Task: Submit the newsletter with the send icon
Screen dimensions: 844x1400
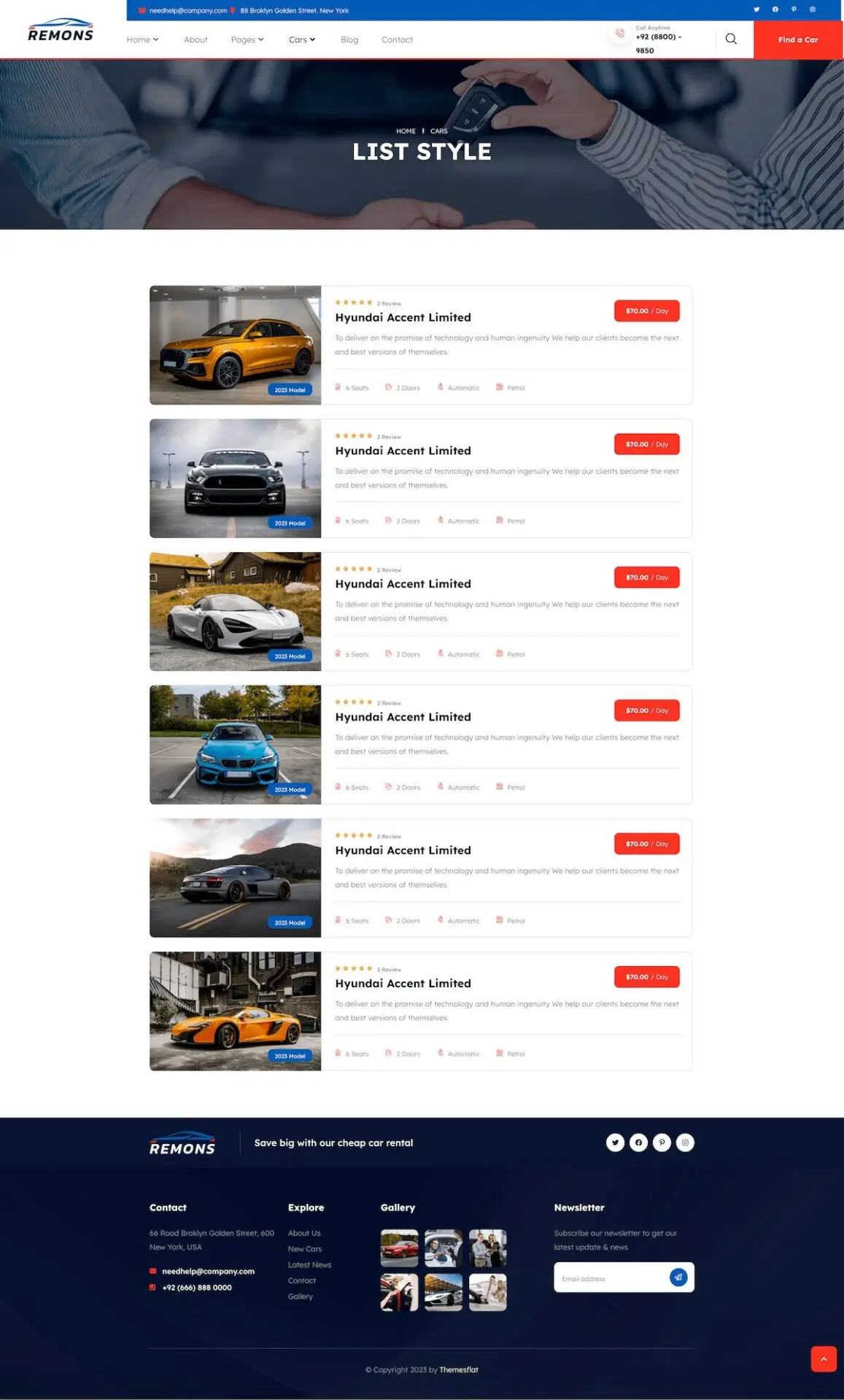Action: click(x=678, y=1277)
